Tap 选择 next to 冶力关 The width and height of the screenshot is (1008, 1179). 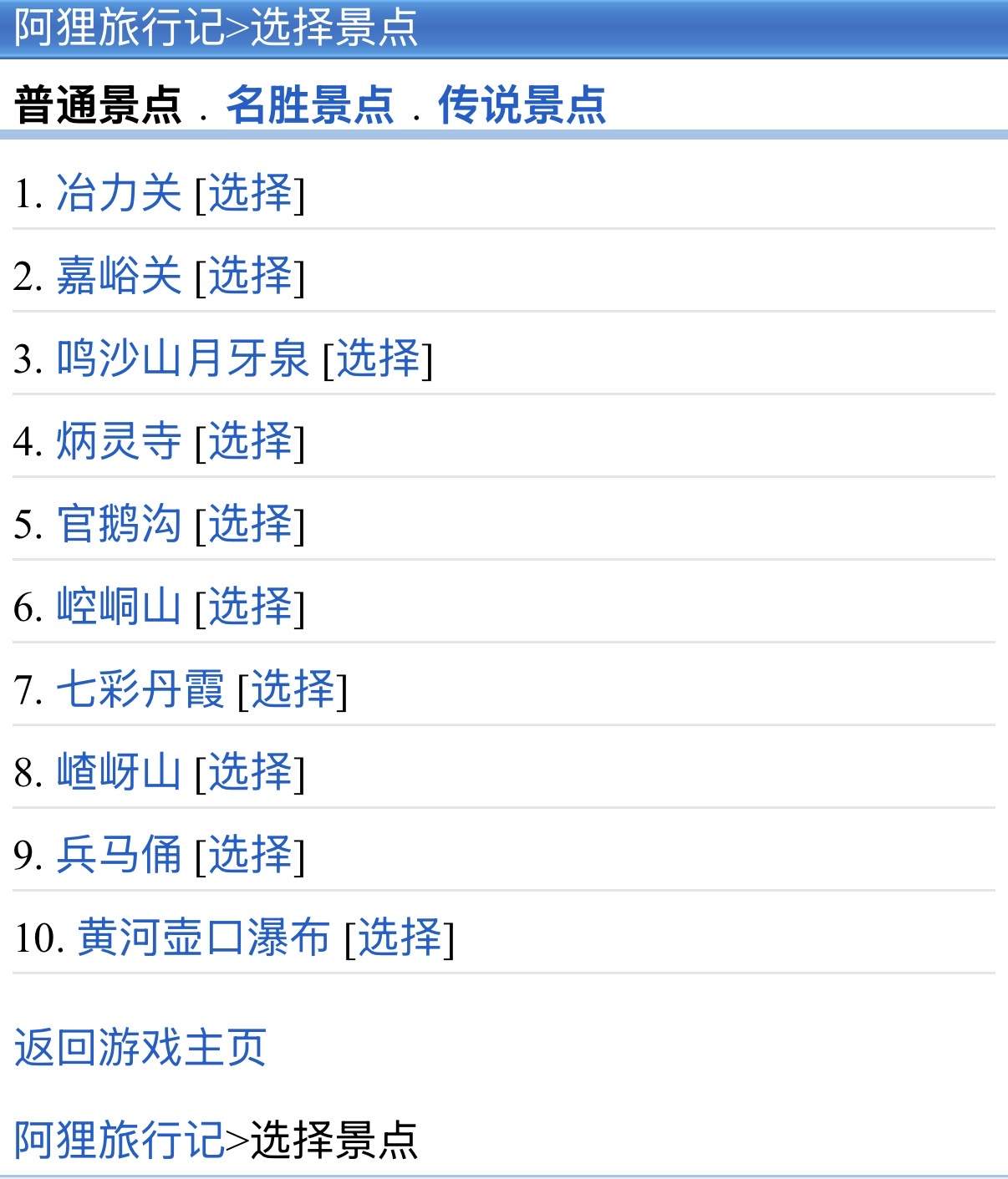coord(250,193)
